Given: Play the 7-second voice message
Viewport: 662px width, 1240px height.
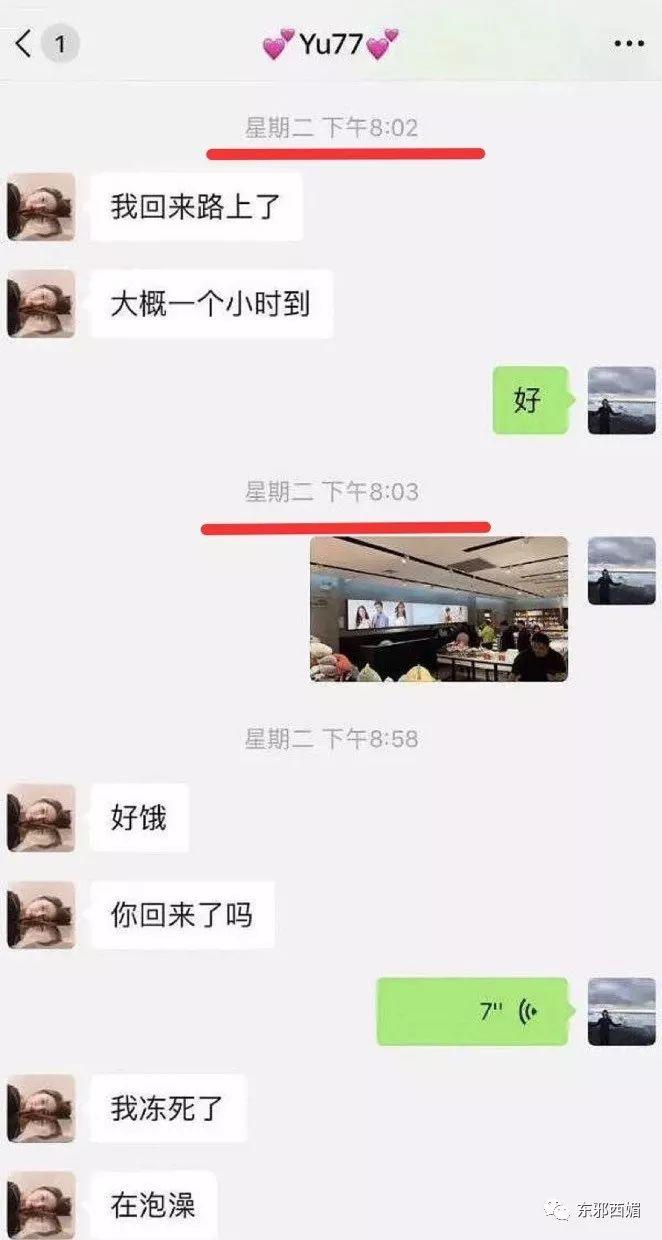Looking at the screenshot, I should click(x=472, y=1011).
